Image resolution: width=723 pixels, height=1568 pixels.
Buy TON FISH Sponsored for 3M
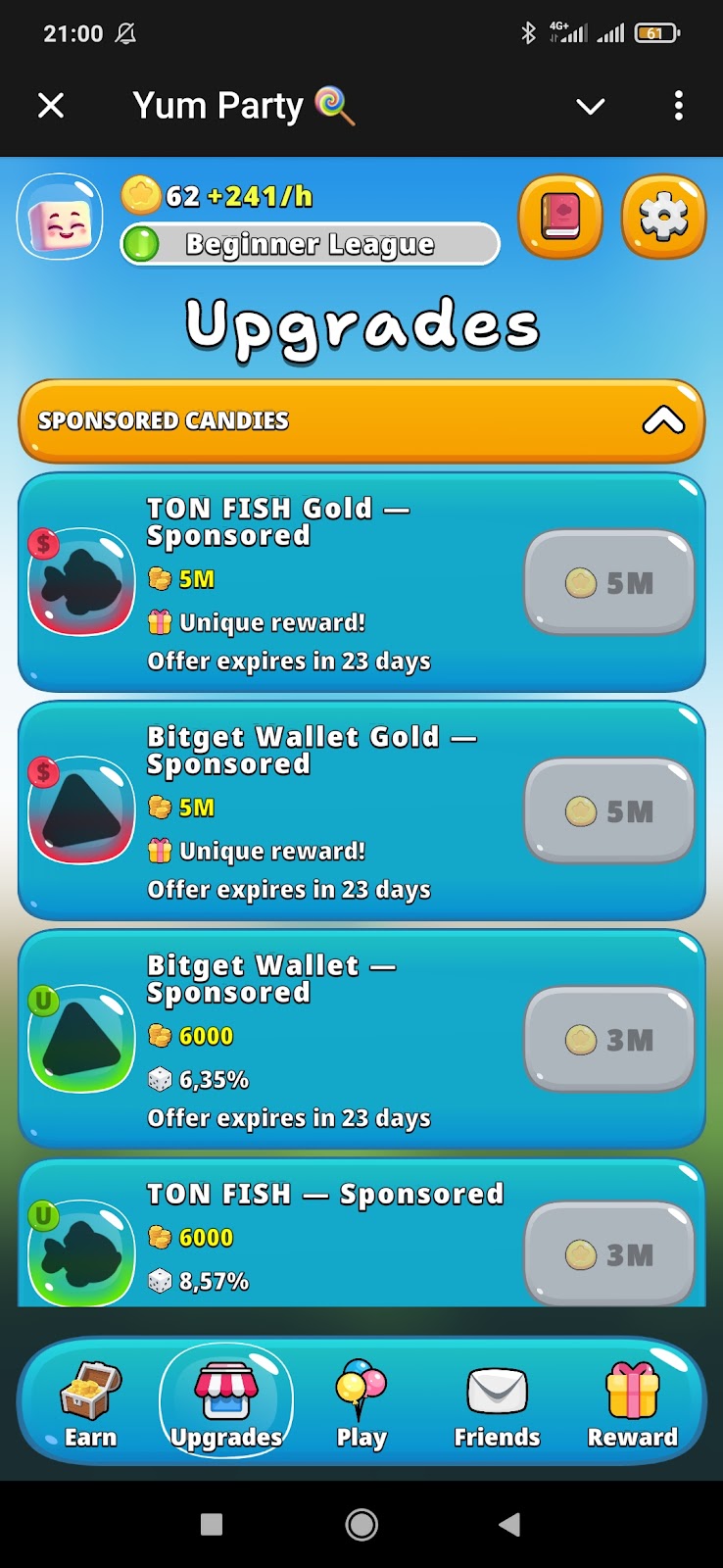(x=609, y=1254)
